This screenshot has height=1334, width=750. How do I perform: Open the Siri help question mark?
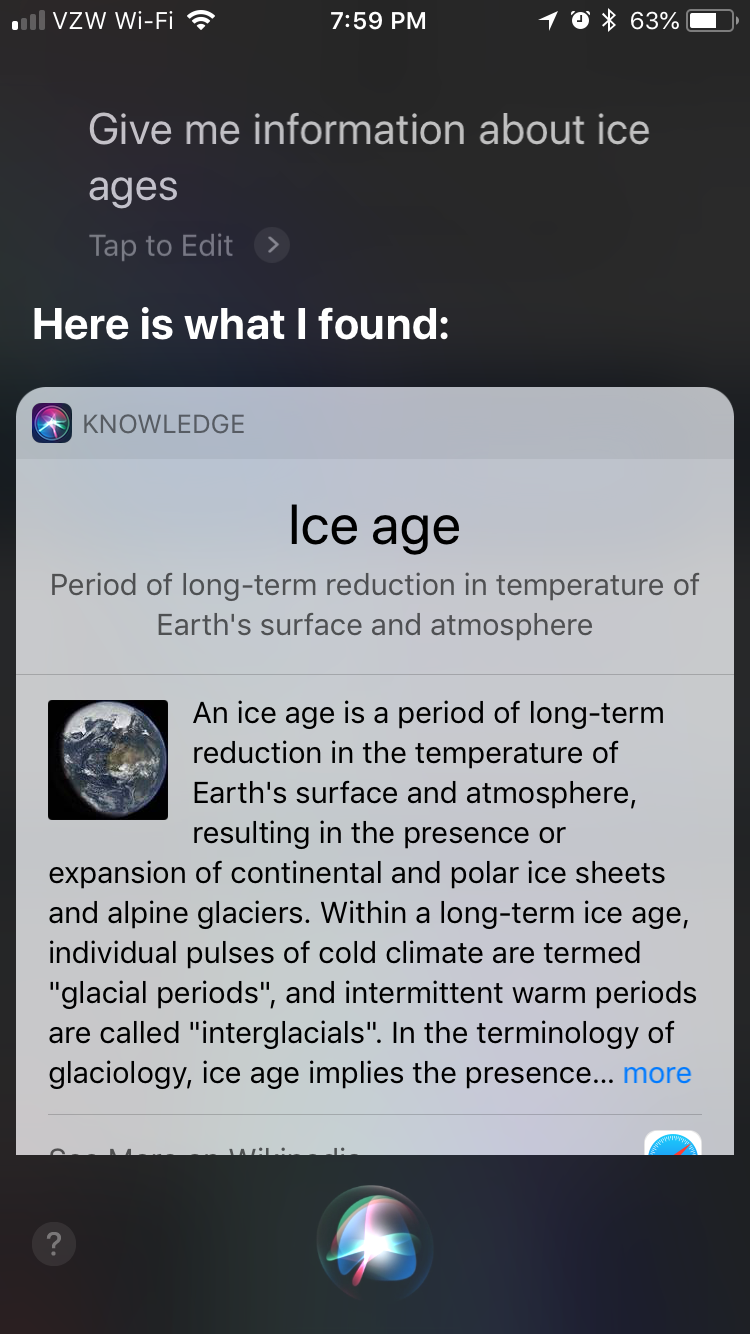[54, 1244]
